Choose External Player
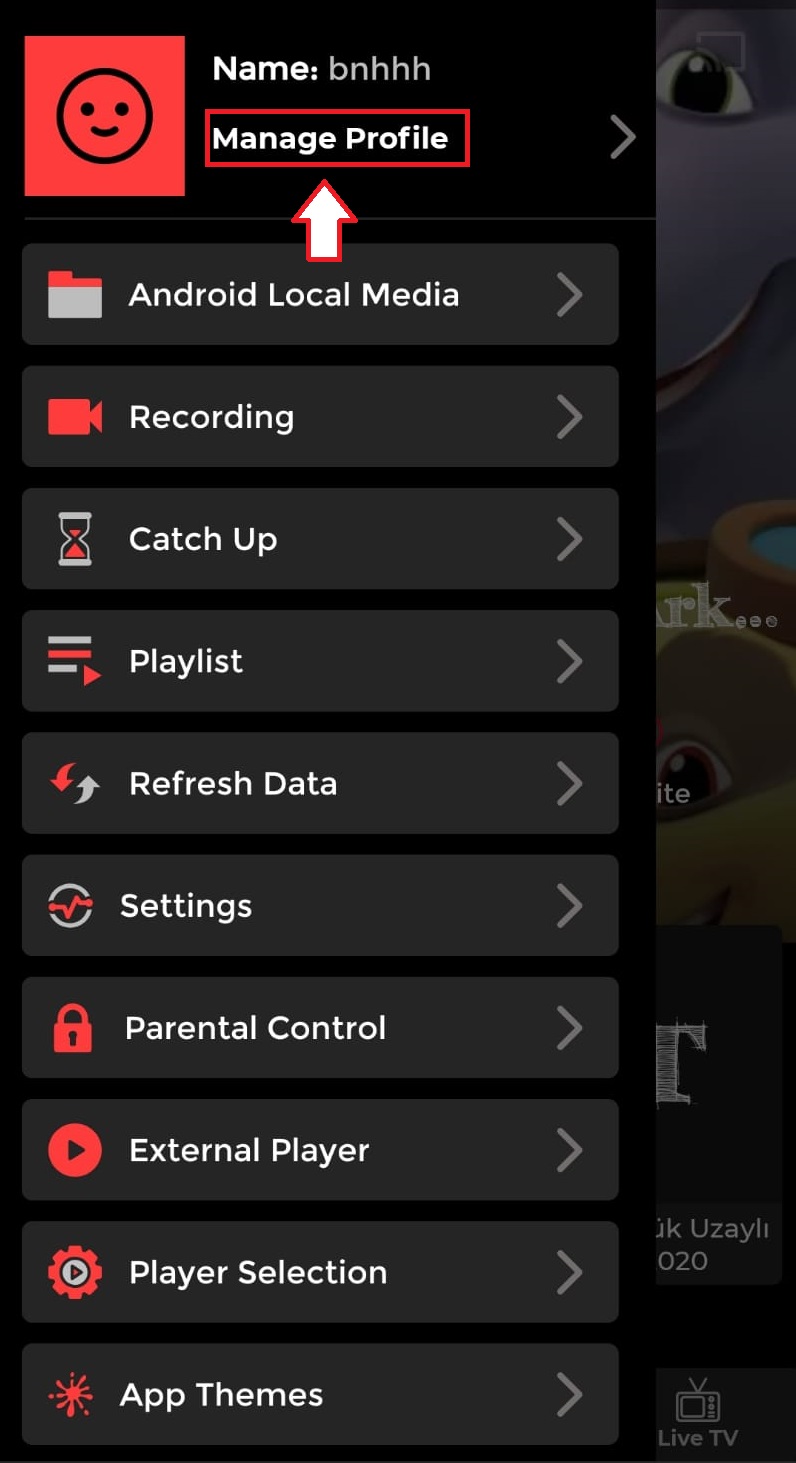The width and height of the screenshot is (796, 1463). [320, 1150]
